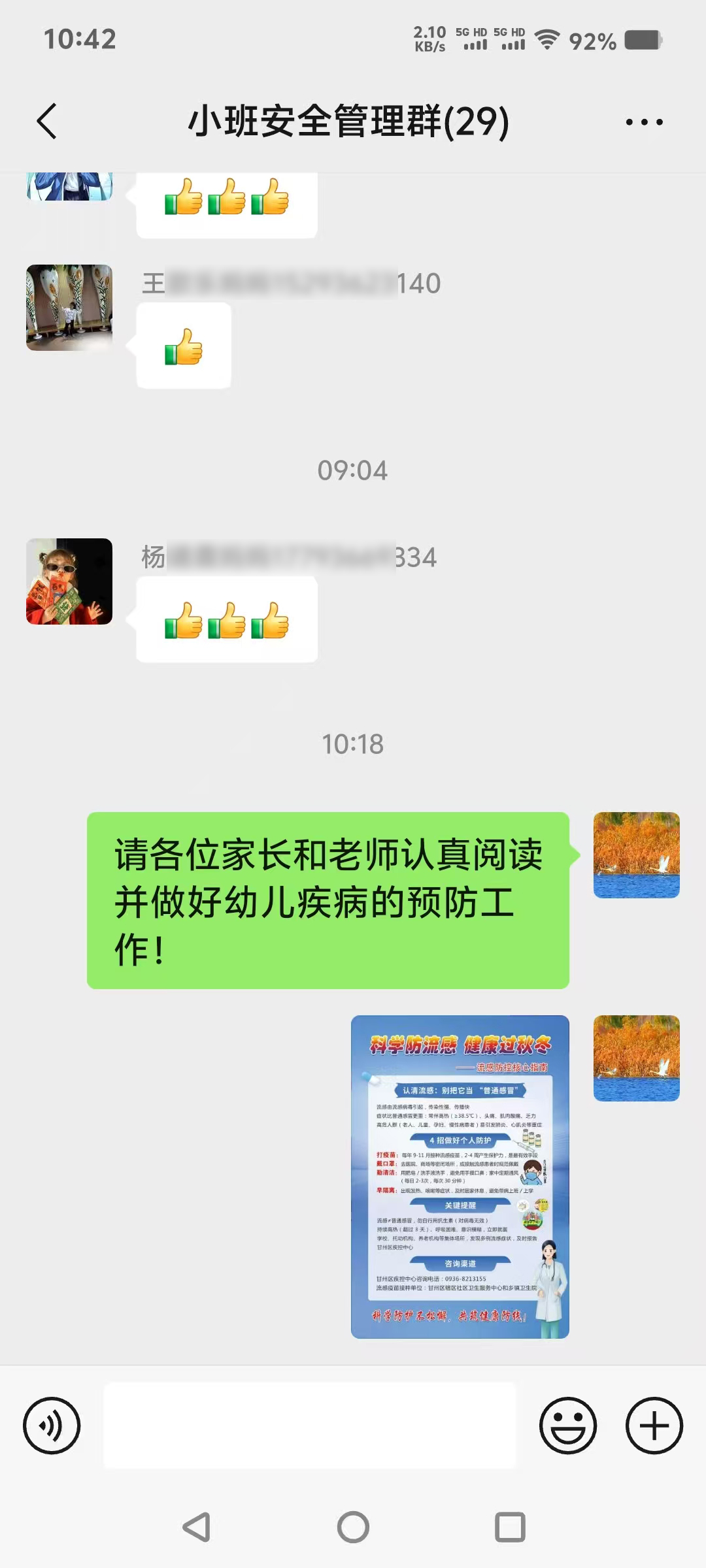
Task: Open the emoji picker
Action: pyautogui.click(x=567, y=1426)
